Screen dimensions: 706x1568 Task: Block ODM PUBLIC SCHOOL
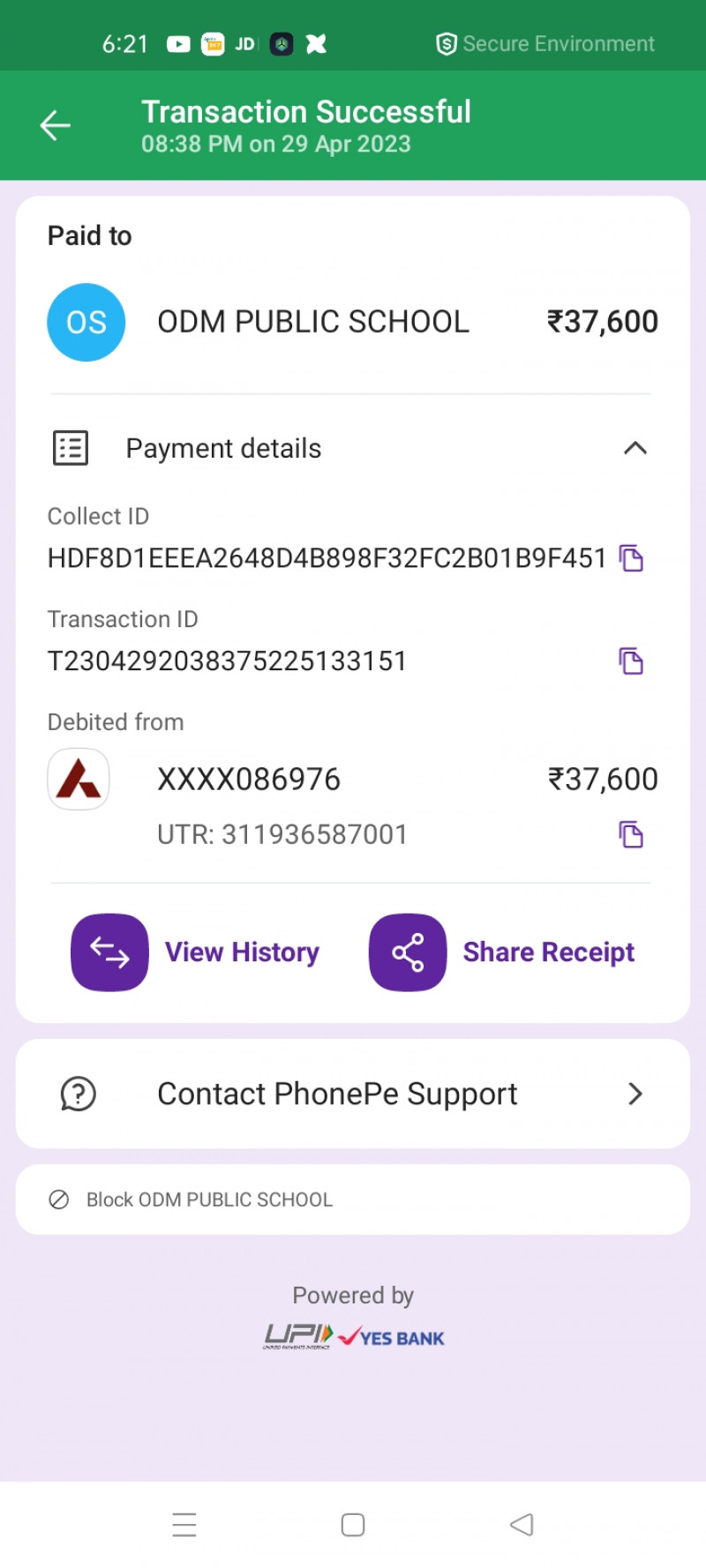click(209, 1199)
